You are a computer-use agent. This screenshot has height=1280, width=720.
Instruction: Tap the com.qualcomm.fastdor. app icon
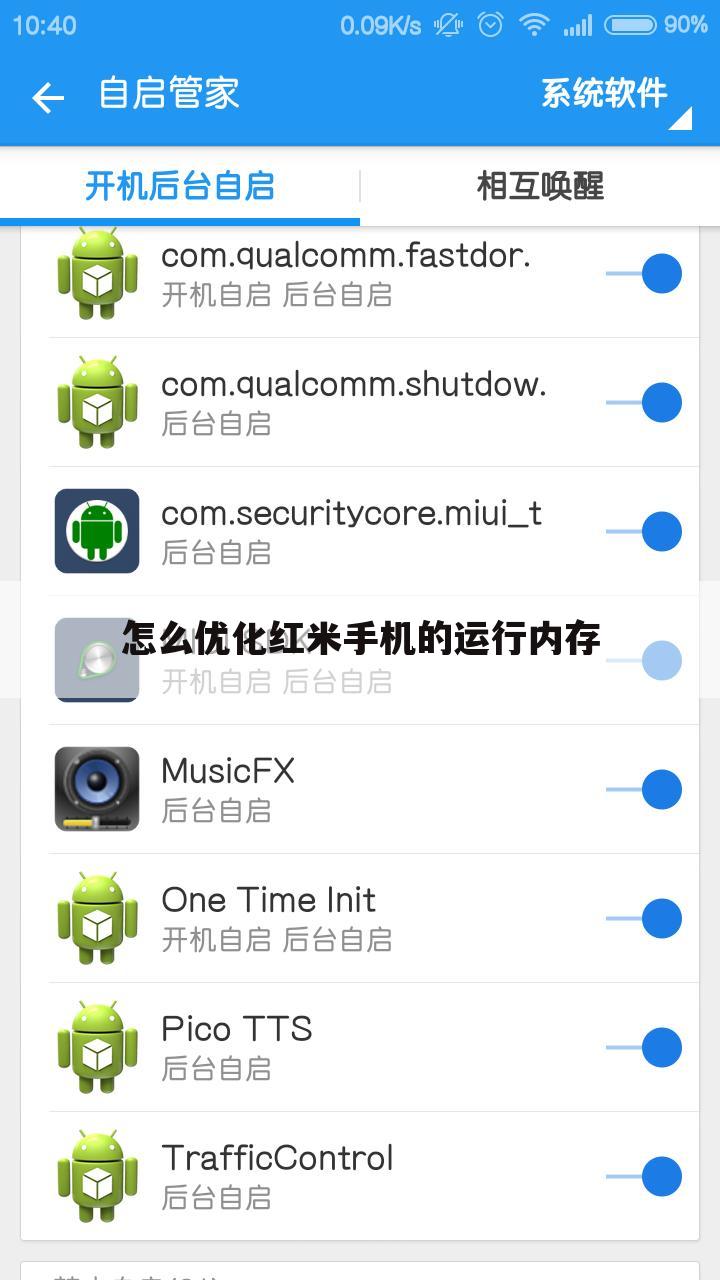[96, 273]
